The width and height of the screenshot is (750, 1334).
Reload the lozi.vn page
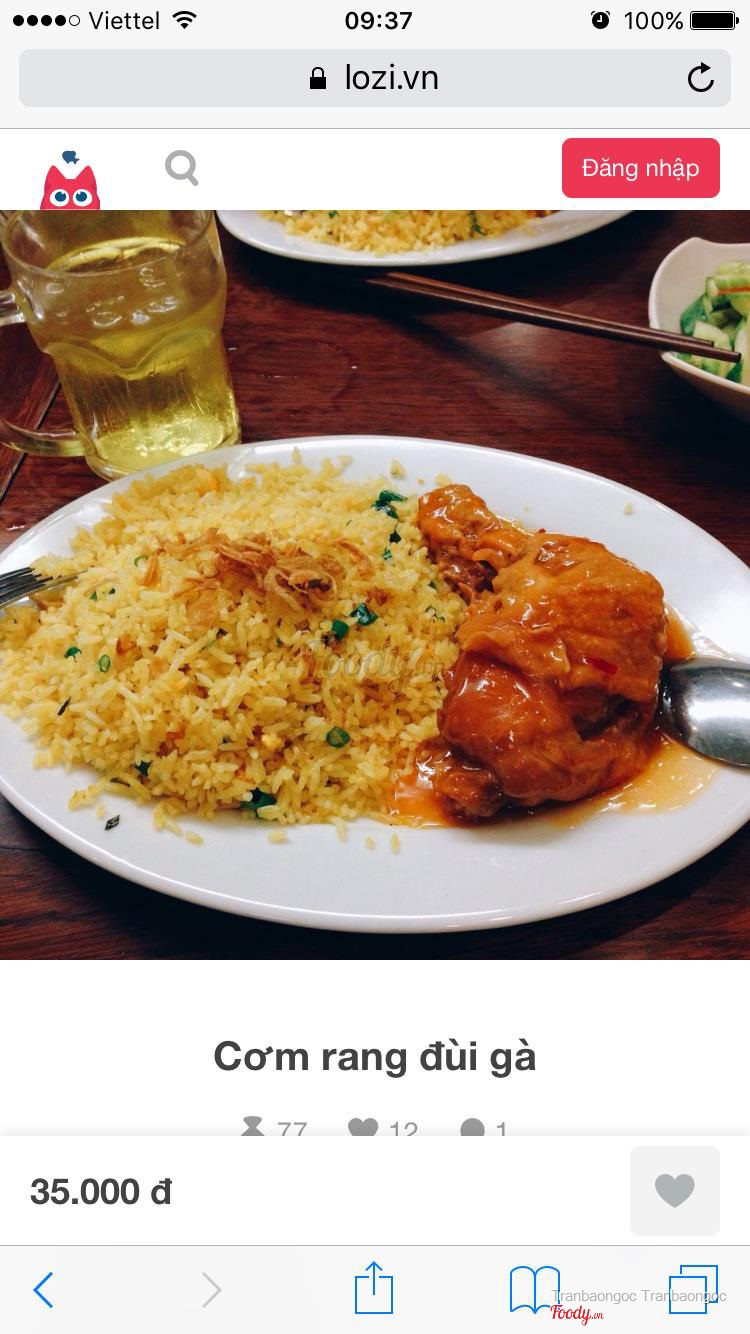(700, 78)
